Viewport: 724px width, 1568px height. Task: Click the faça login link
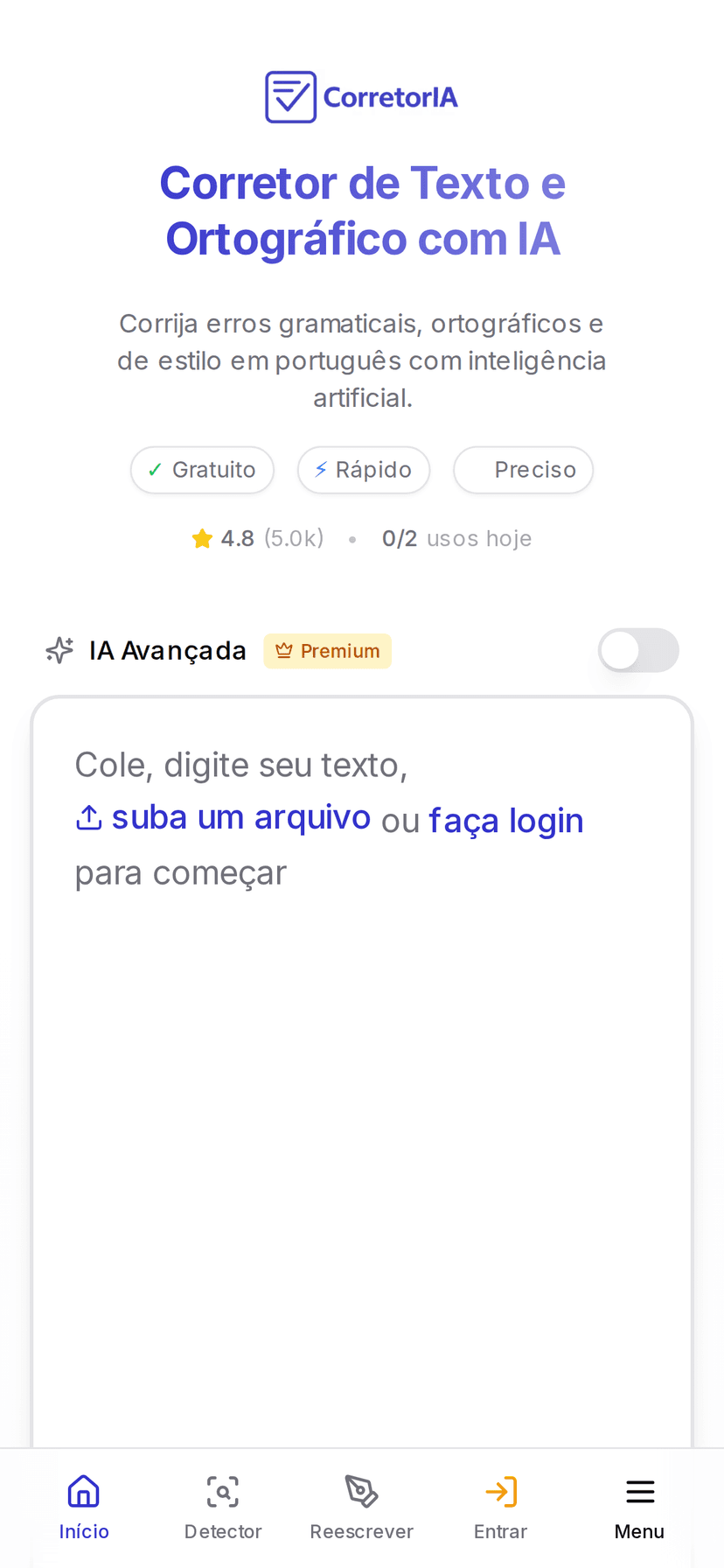click(505, 819)
